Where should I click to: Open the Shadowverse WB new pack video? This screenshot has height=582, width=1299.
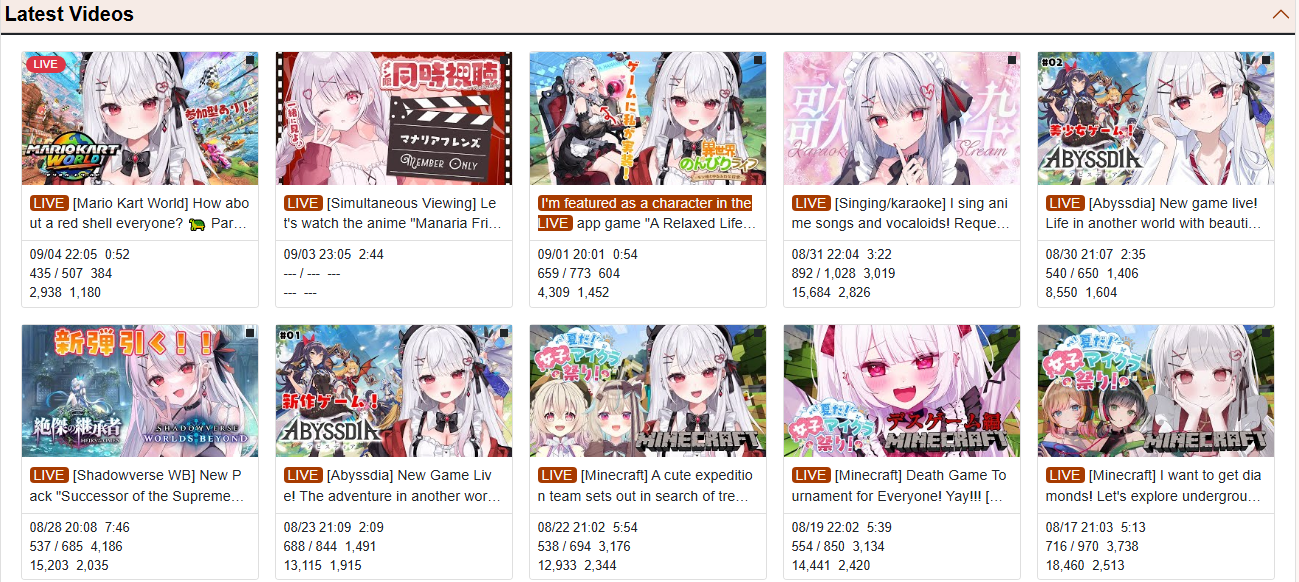(140, 391)
